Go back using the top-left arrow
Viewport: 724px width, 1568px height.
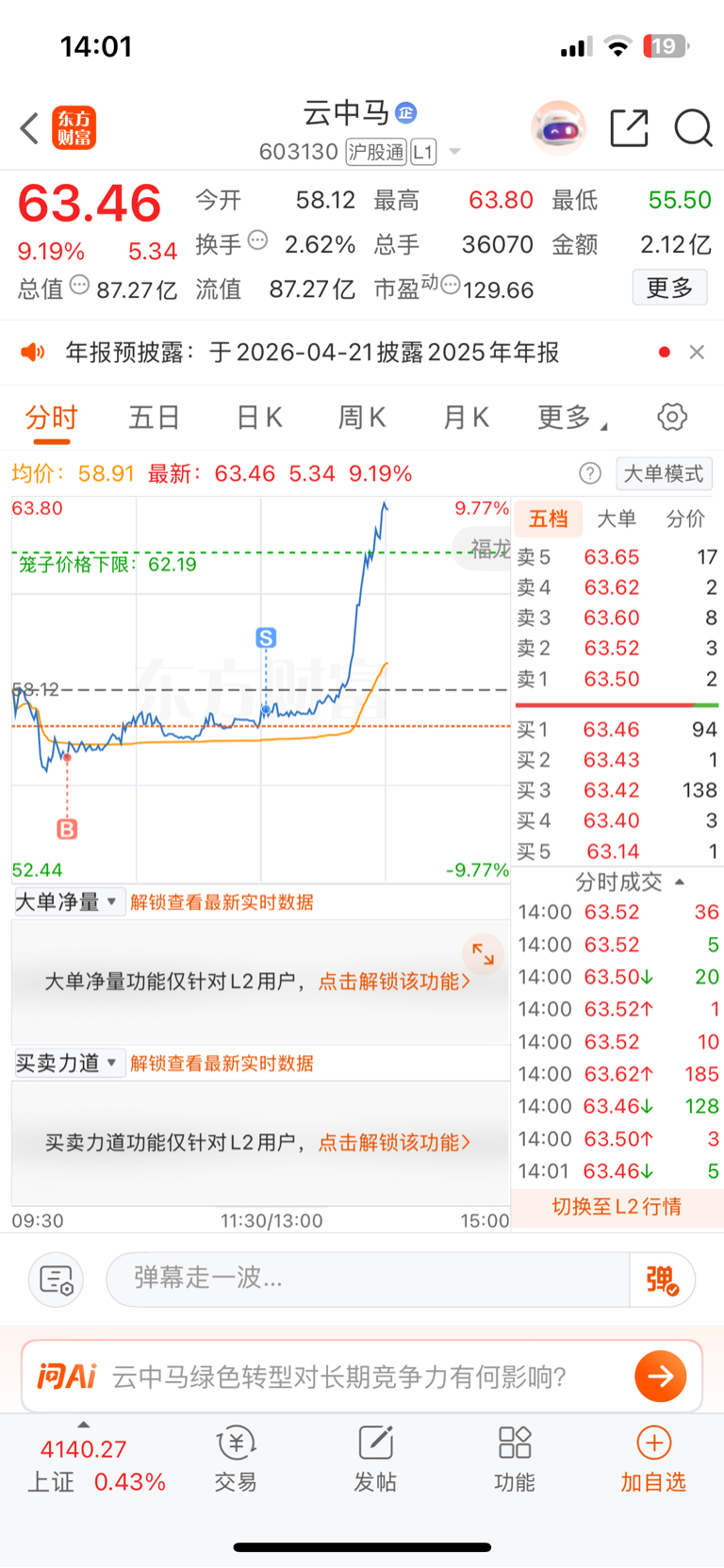(30, 128)
